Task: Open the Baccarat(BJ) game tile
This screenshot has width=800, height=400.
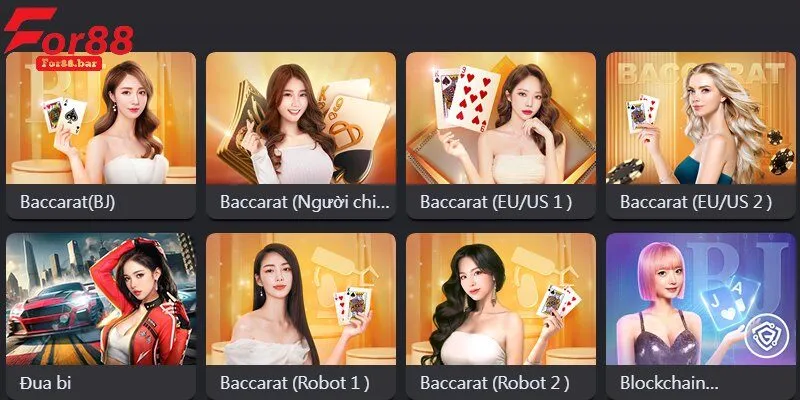Action: click(x=100, y=135)
